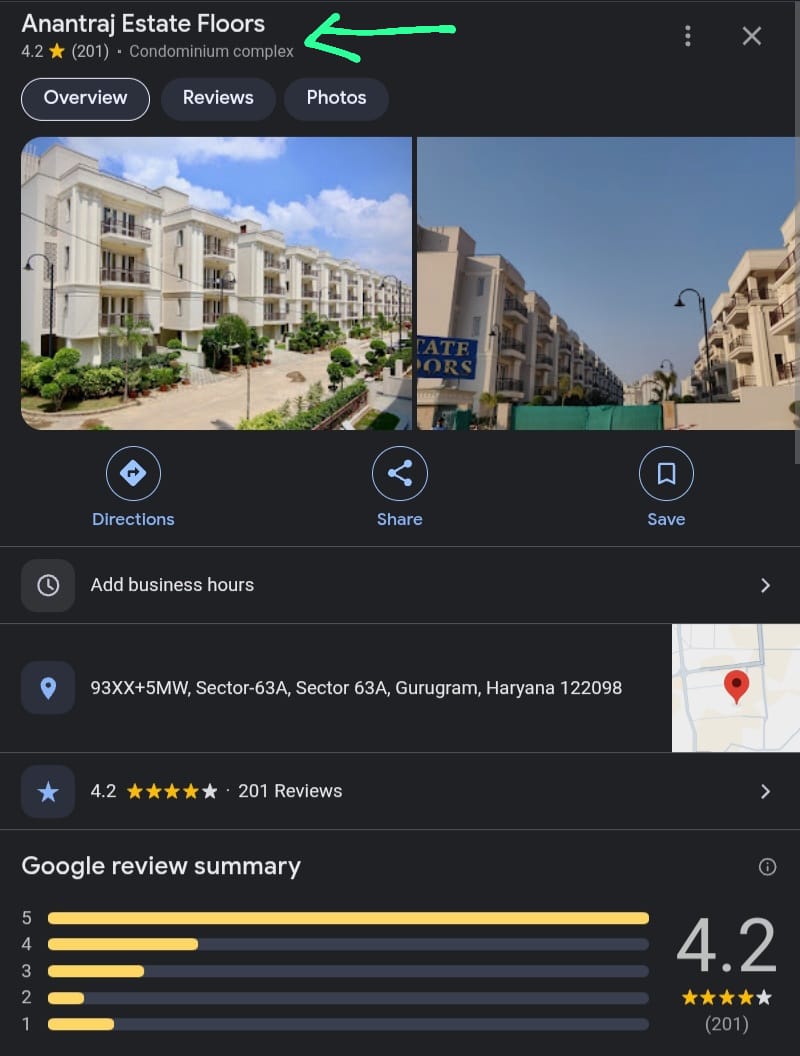The height and width of the screenshot is (1056, 800).
Task: Tap the review summary info icon
Action: [767, 867]
